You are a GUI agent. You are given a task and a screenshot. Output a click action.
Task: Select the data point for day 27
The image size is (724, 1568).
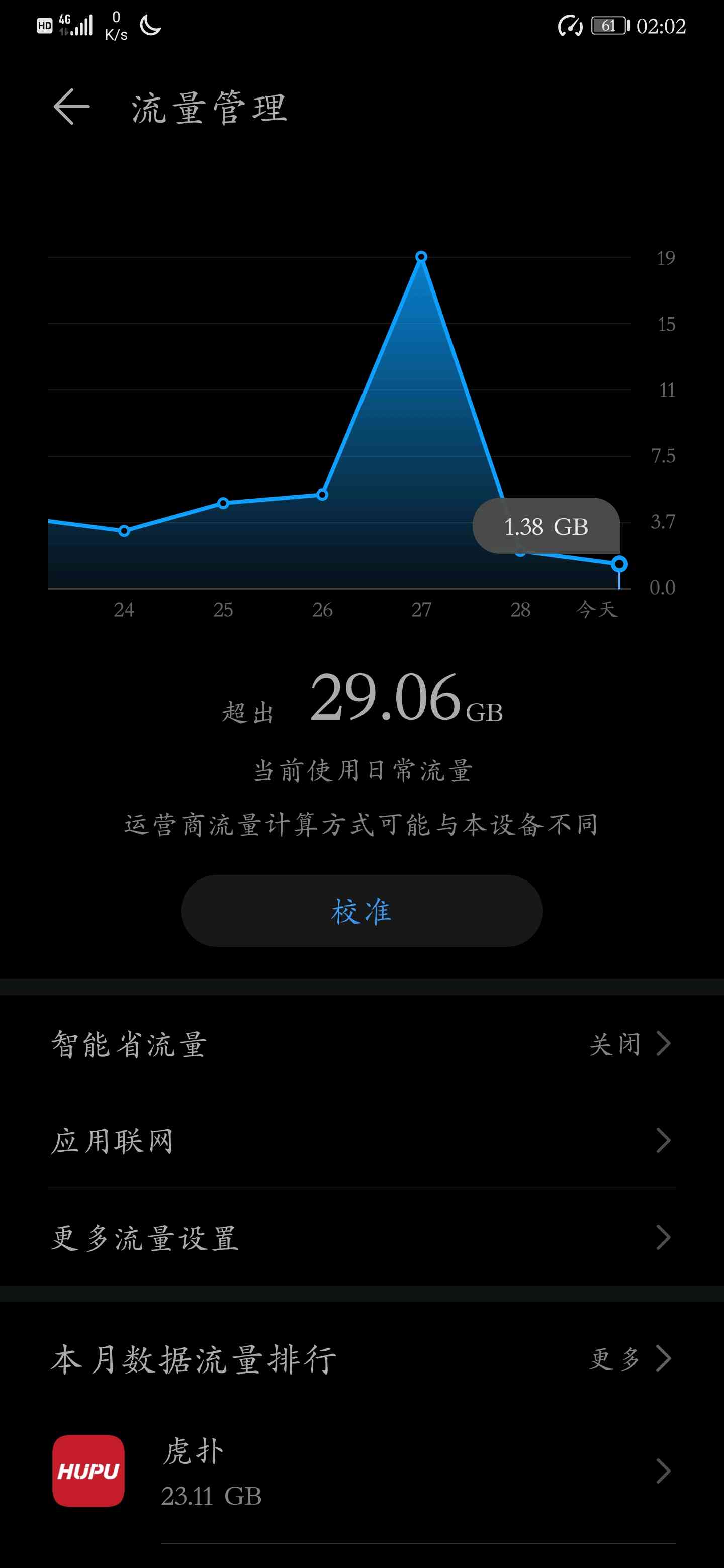point(421,257)
